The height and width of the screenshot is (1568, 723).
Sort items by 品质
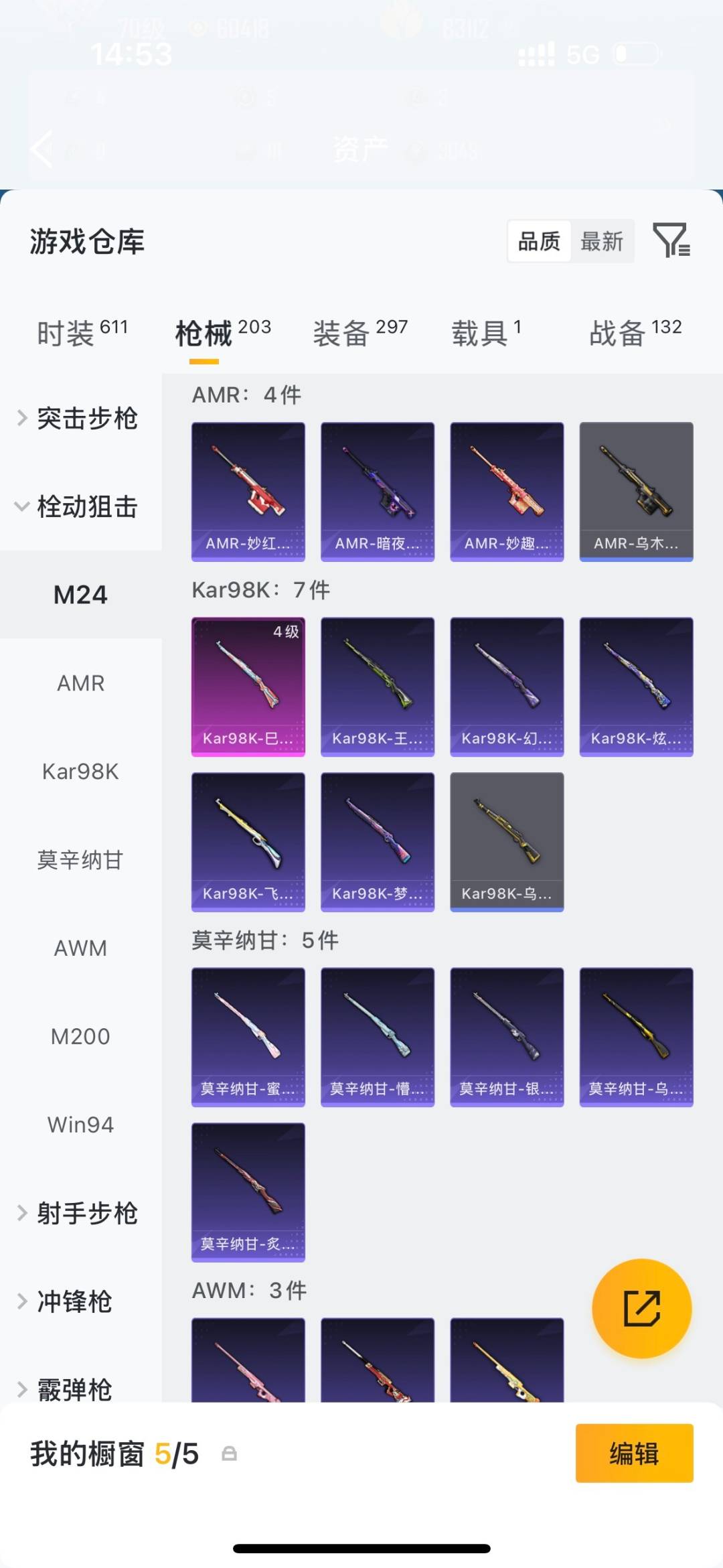coord(540,241)
